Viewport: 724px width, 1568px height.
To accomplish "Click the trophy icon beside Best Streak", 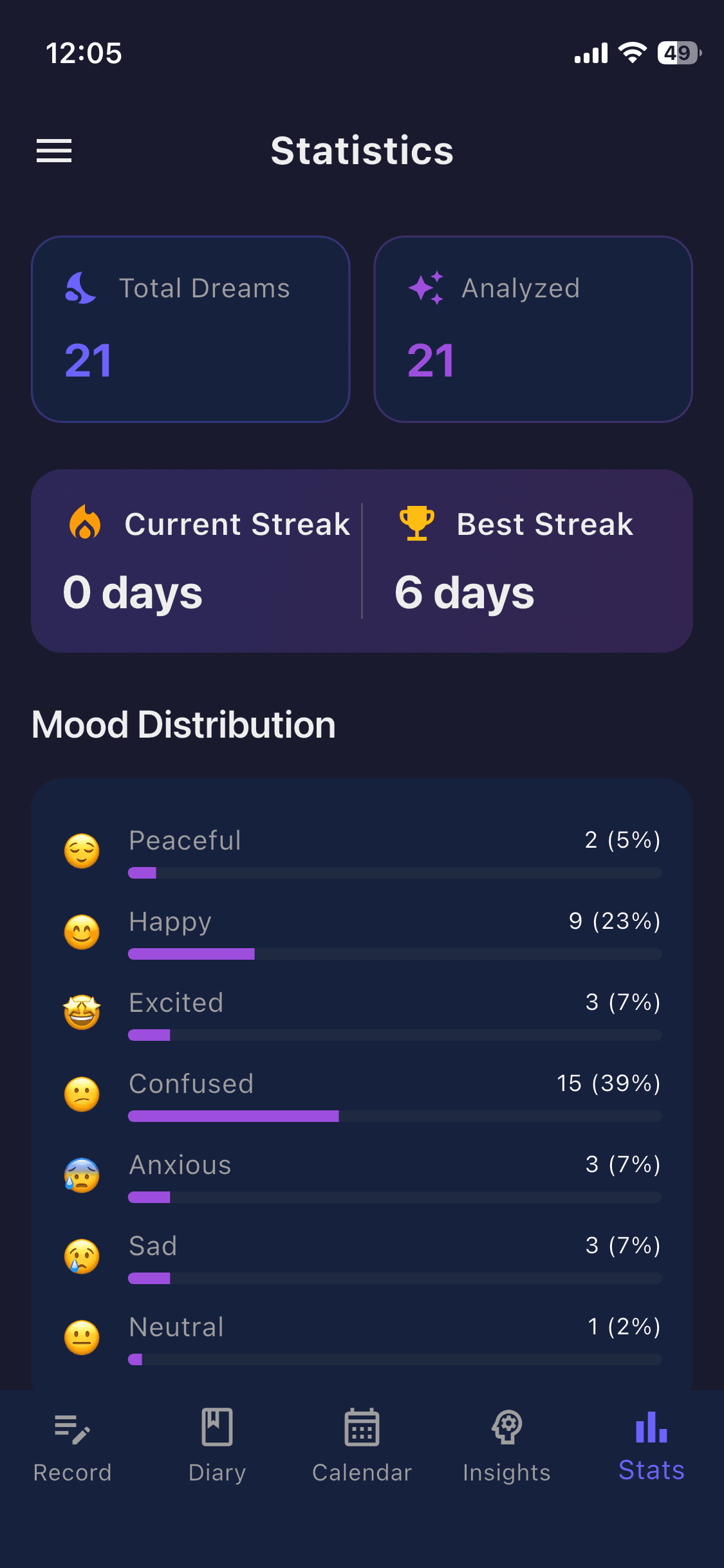I will [x=414, y=523].
